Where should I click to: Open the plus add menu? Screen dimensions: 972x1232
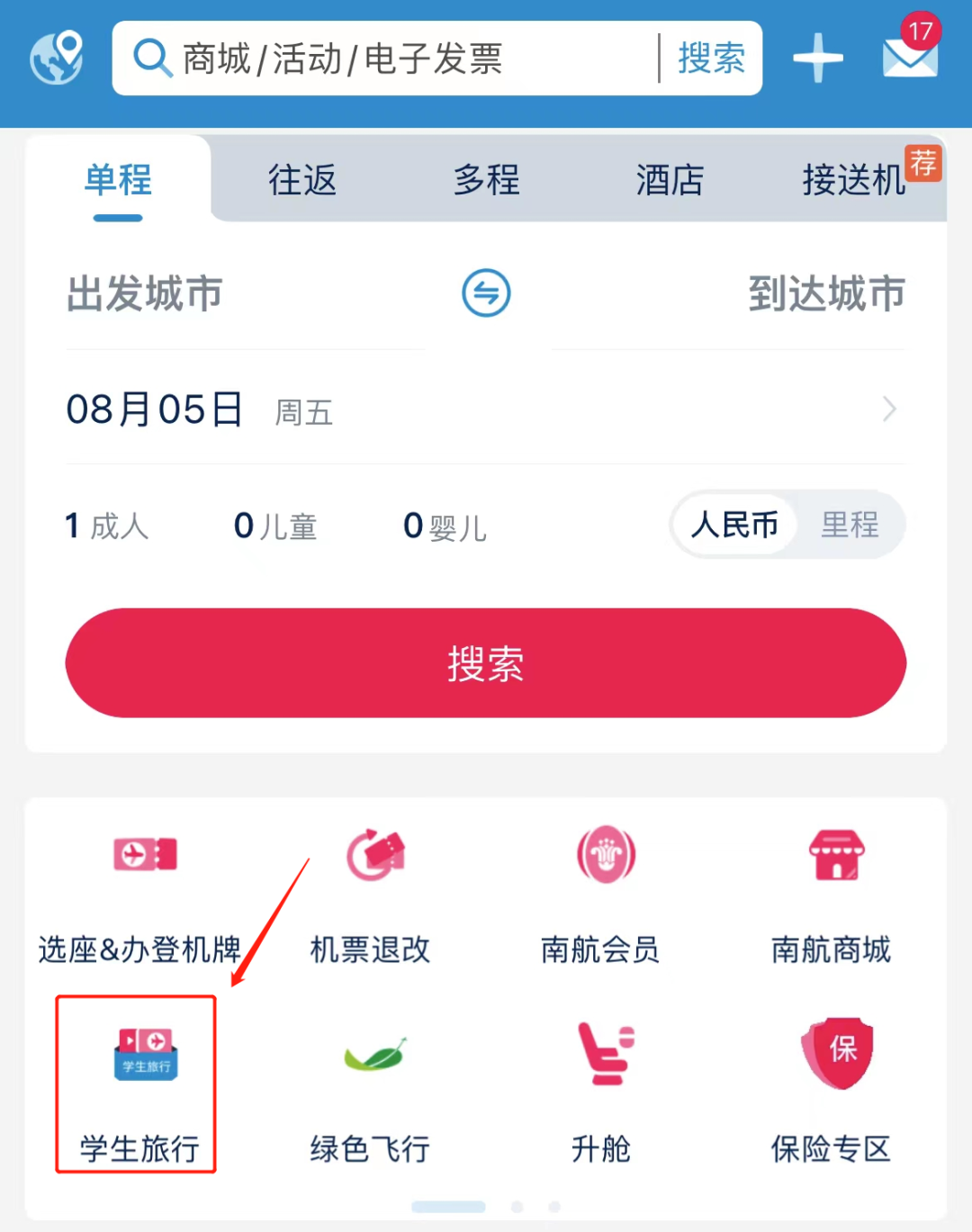click(x=817, y=58)
